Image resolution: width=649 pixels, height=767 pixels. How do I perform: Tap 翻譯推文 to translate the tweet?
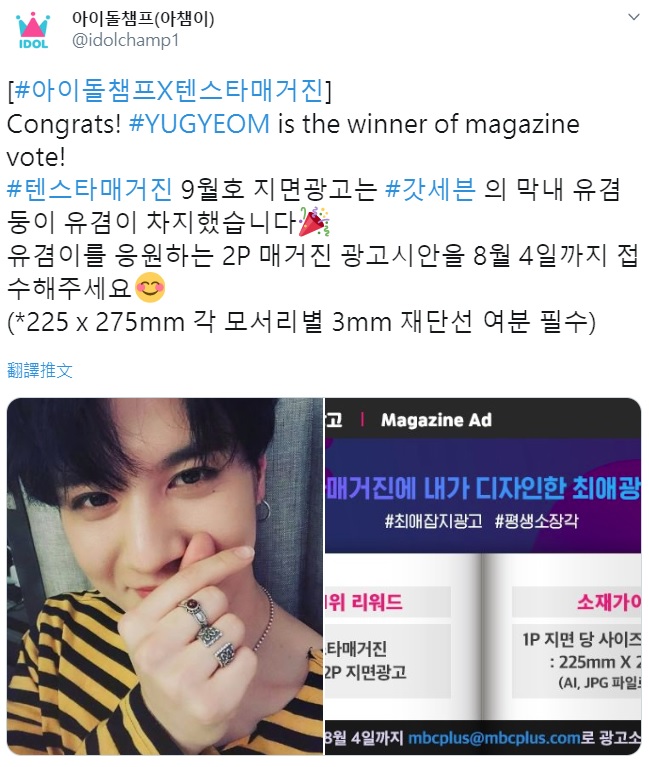click(39, 370)
